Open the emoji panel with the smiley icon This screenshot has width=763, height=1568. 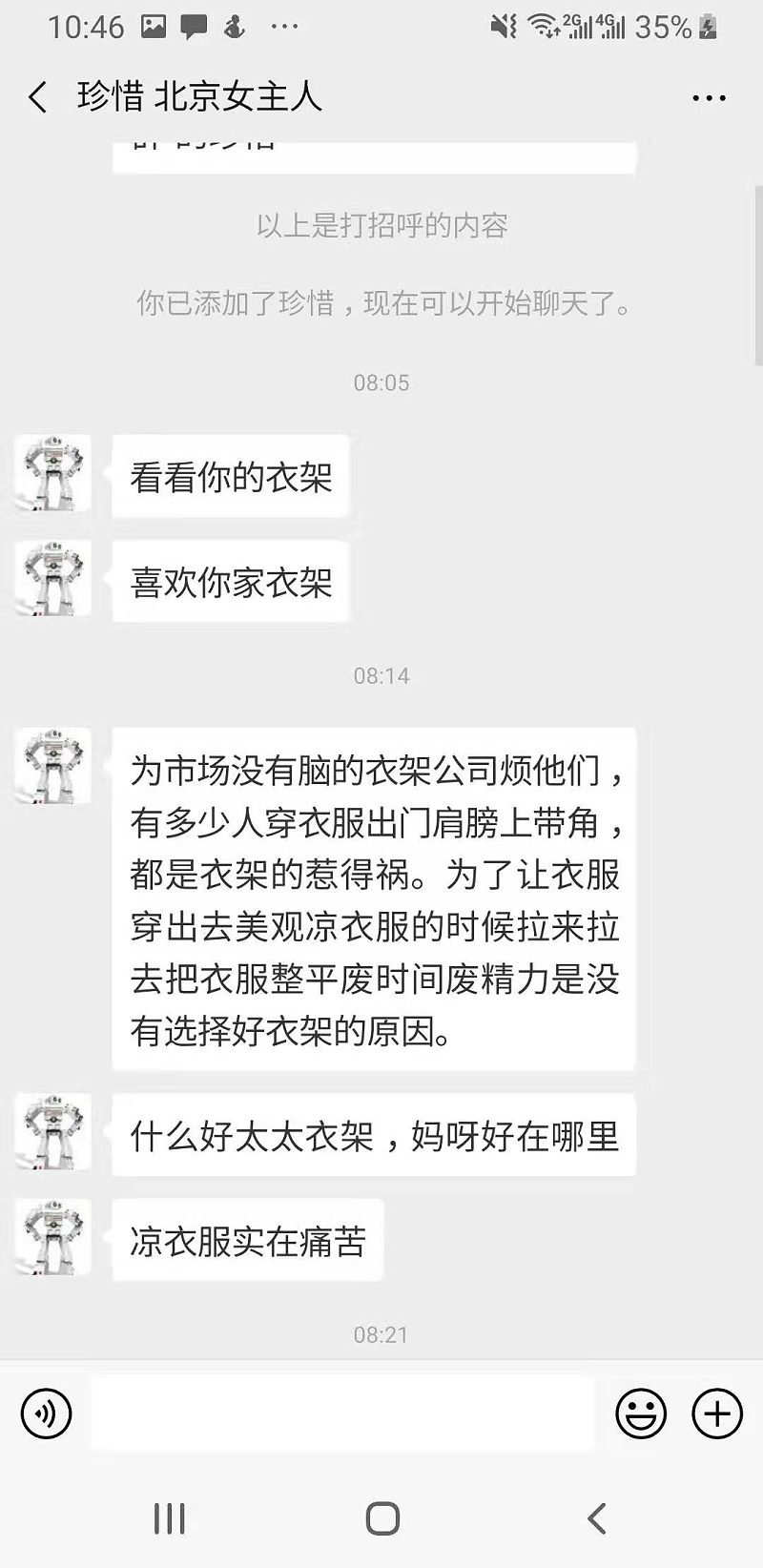[642, 1413]
